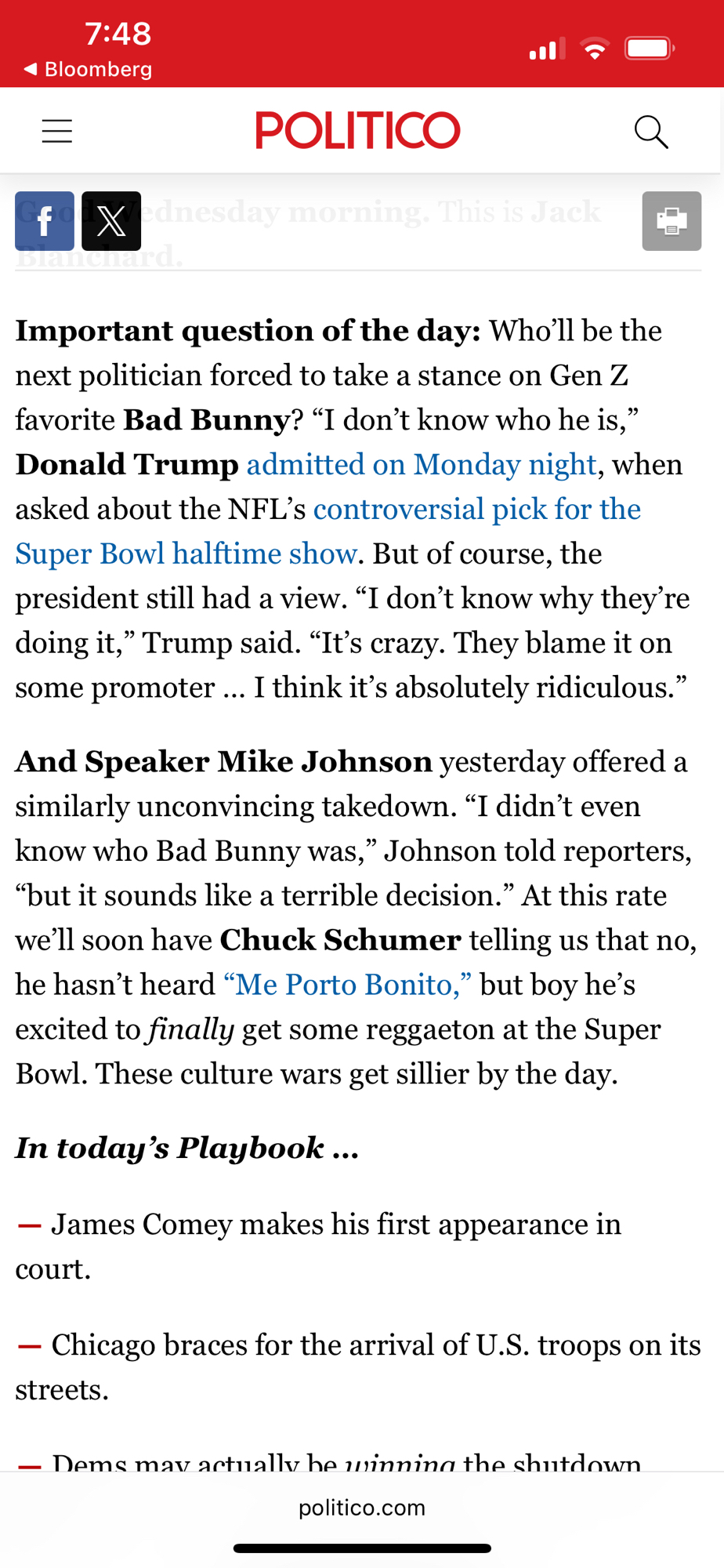
Task: Share this article on X
Action: (111, 221)
